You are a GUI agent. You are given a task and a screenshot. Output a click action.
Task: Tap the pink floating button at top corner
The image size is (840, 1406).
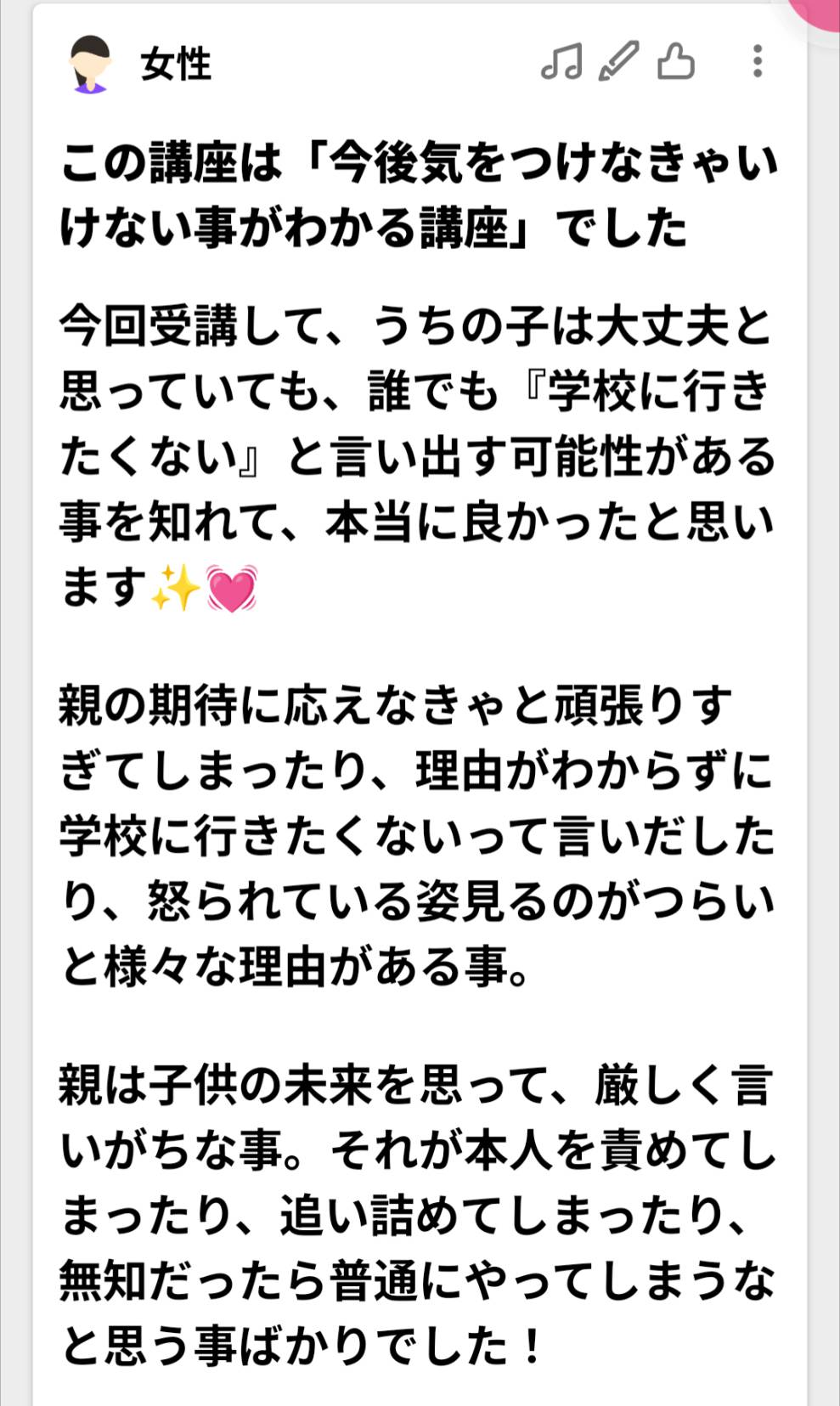(x=816, y=12)
